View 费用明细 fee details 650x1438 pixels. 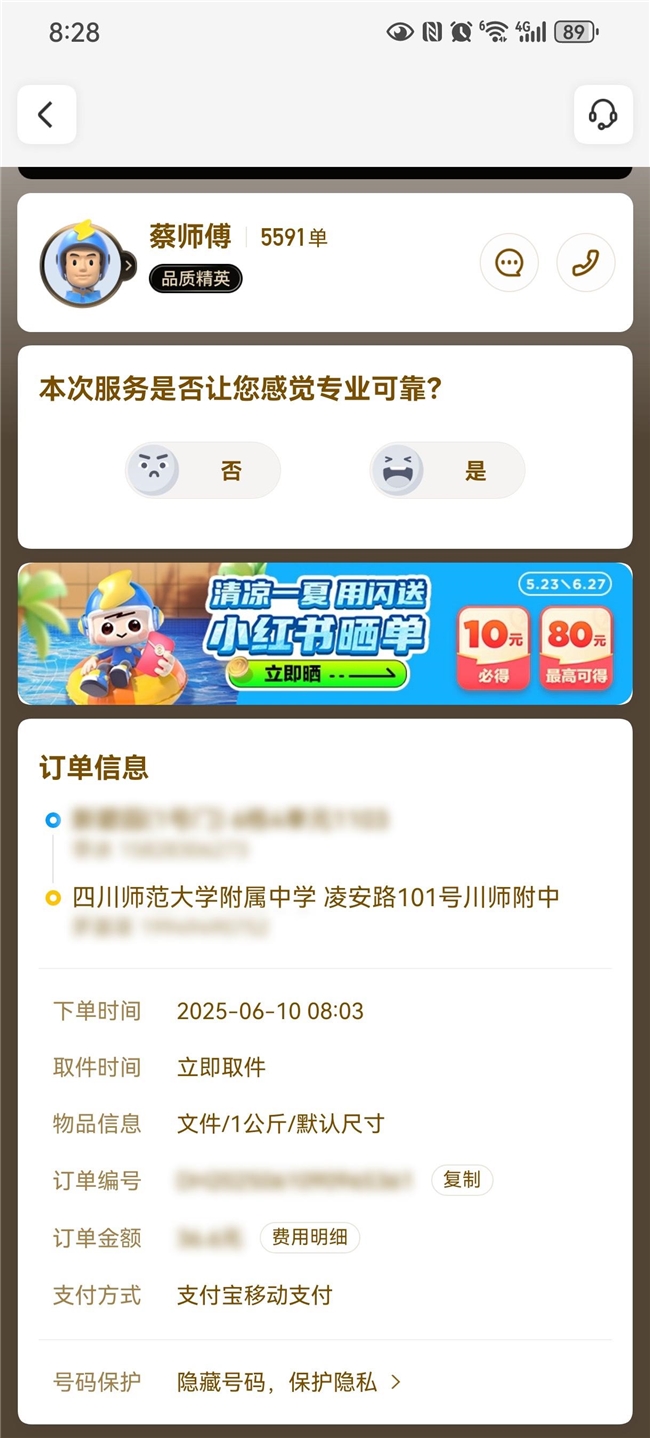pyautogui.click(x=309, y=1237)
